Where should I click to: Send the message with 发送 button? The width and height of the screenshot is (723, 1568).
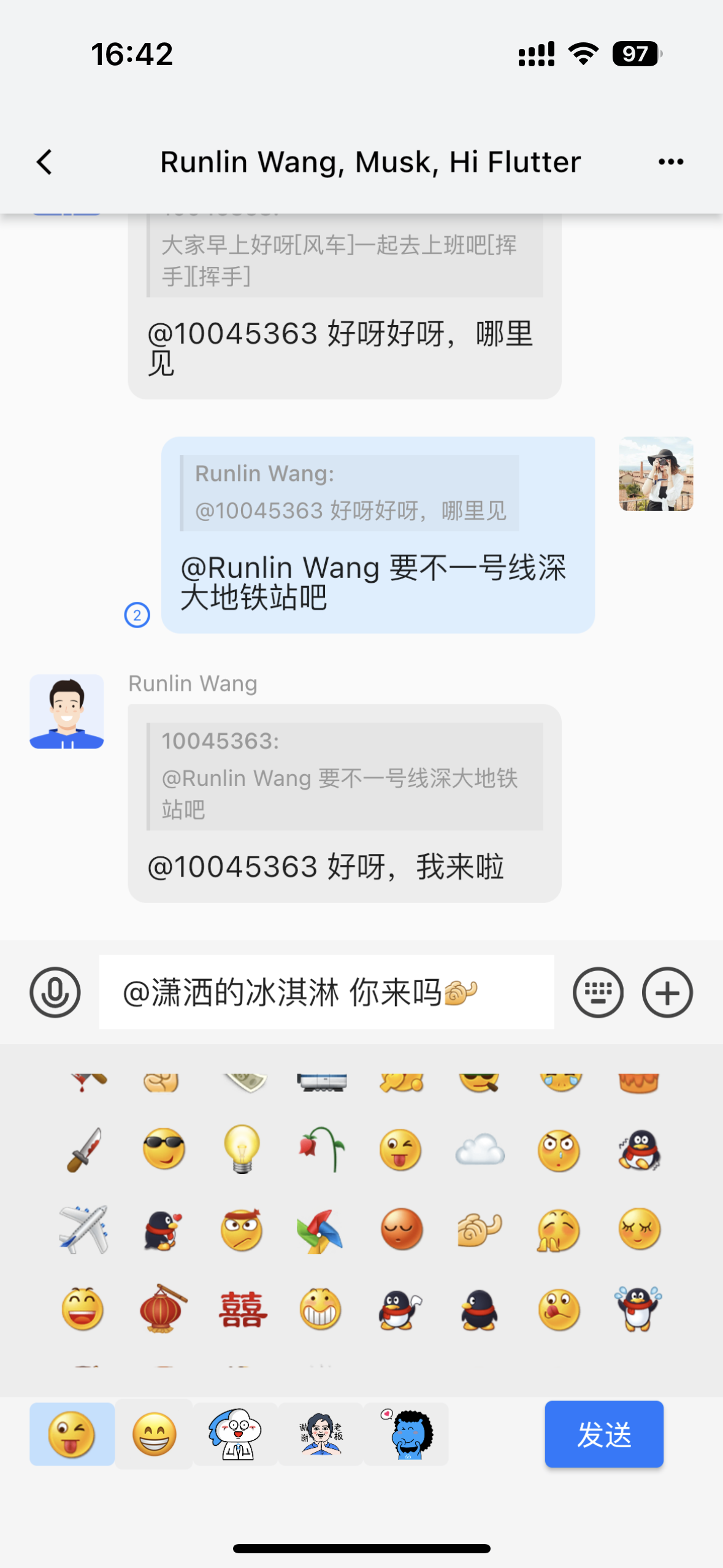[x=604, y=1434]
